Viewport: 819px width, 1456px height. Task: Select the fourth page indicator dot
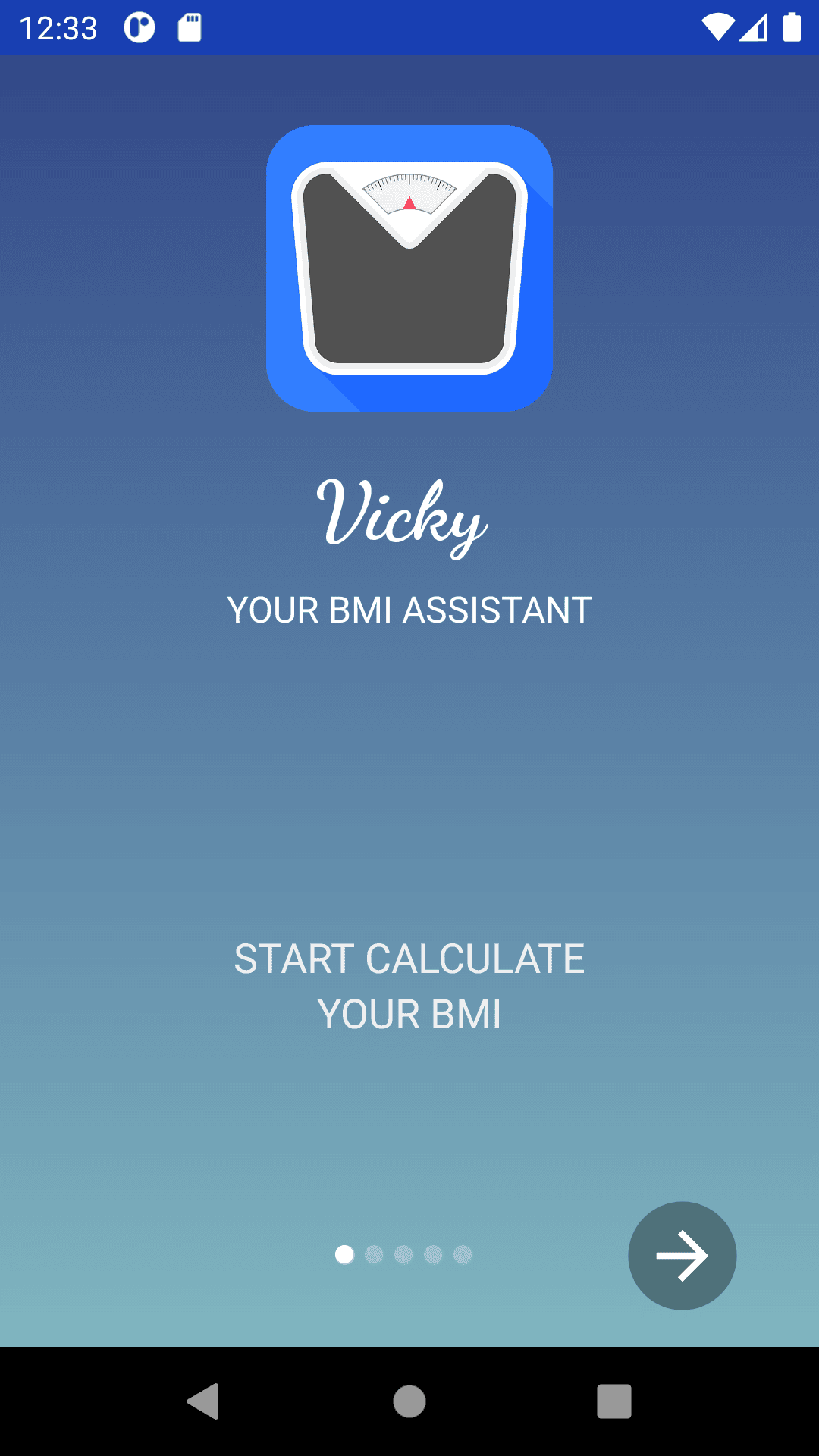pos(434,1255)
